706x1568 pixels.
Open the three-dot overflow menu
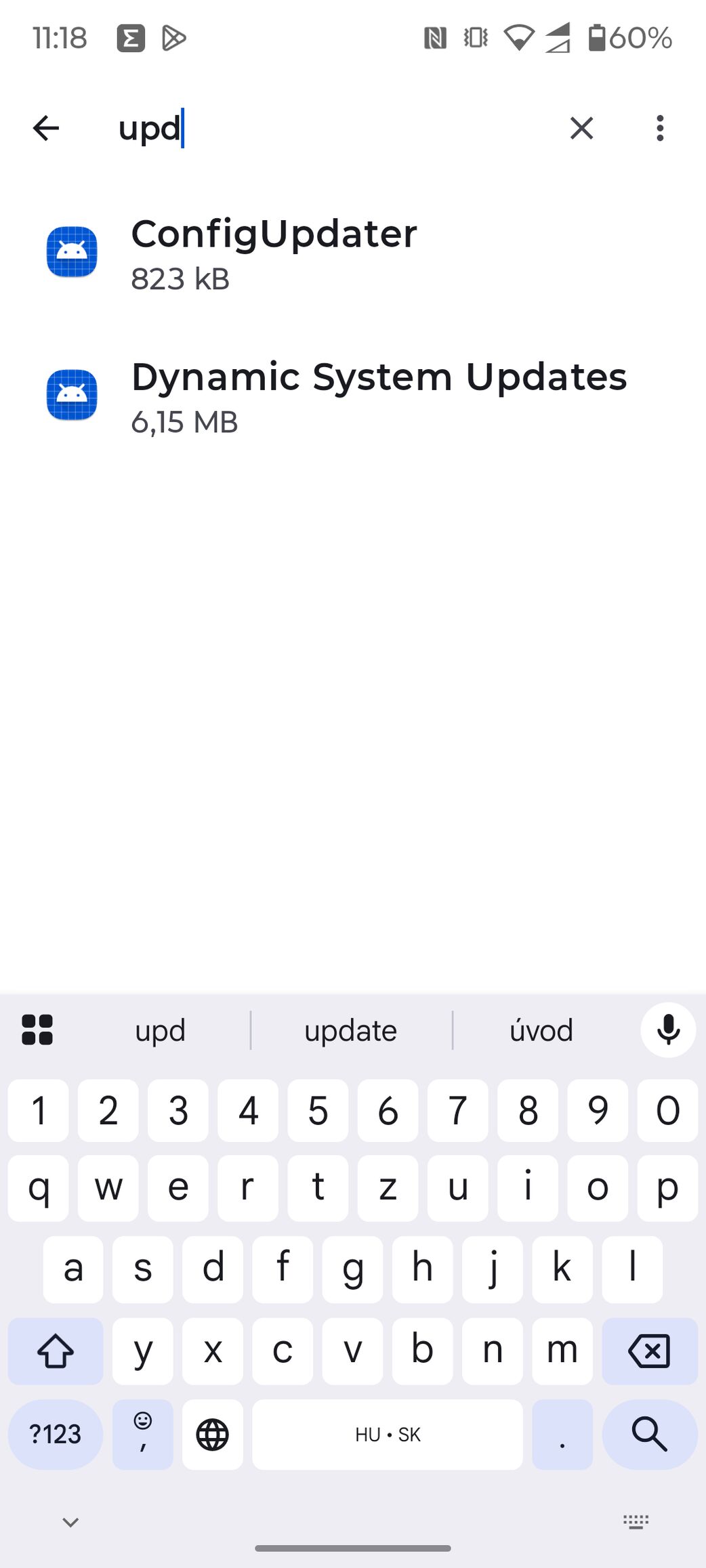[660, 128]
